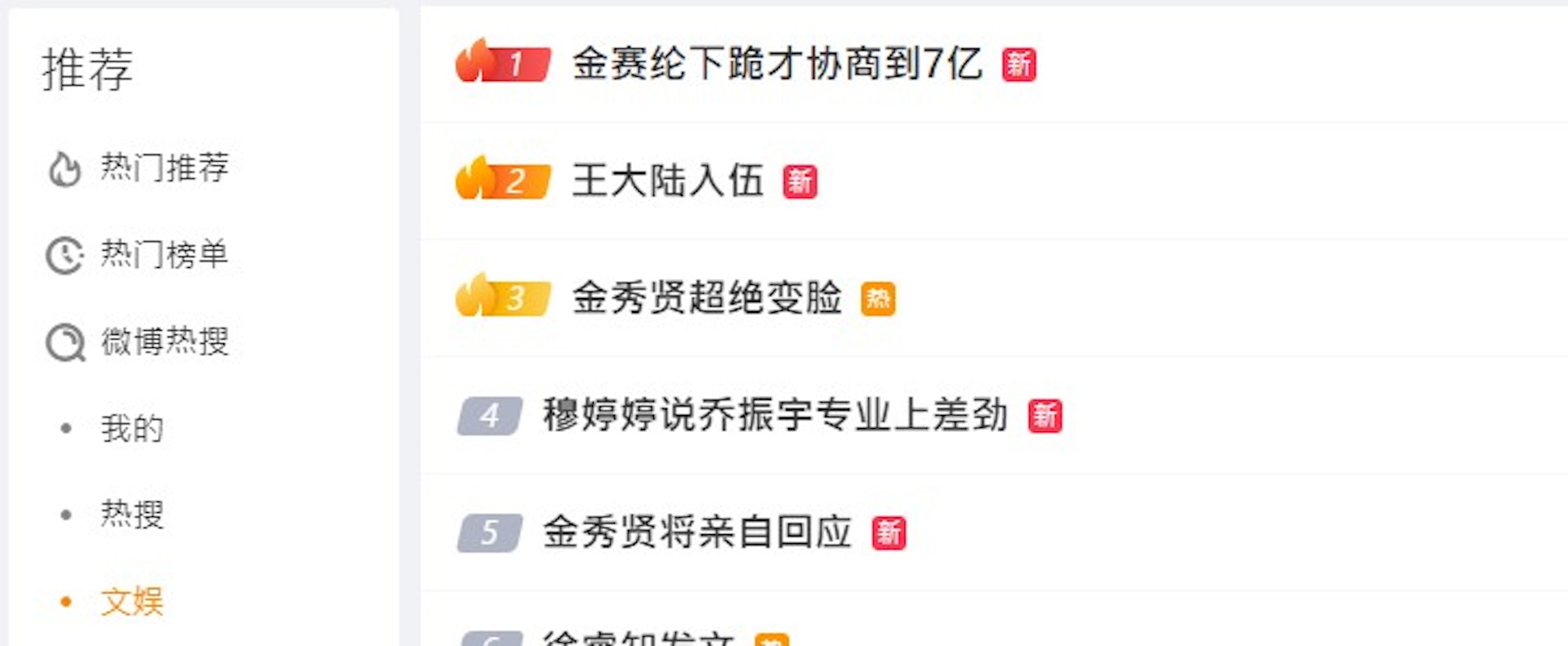Viewport: 1568px width, 646px height.
Task: Select the 我的 sub-item
Action: (x=131, y=429)
